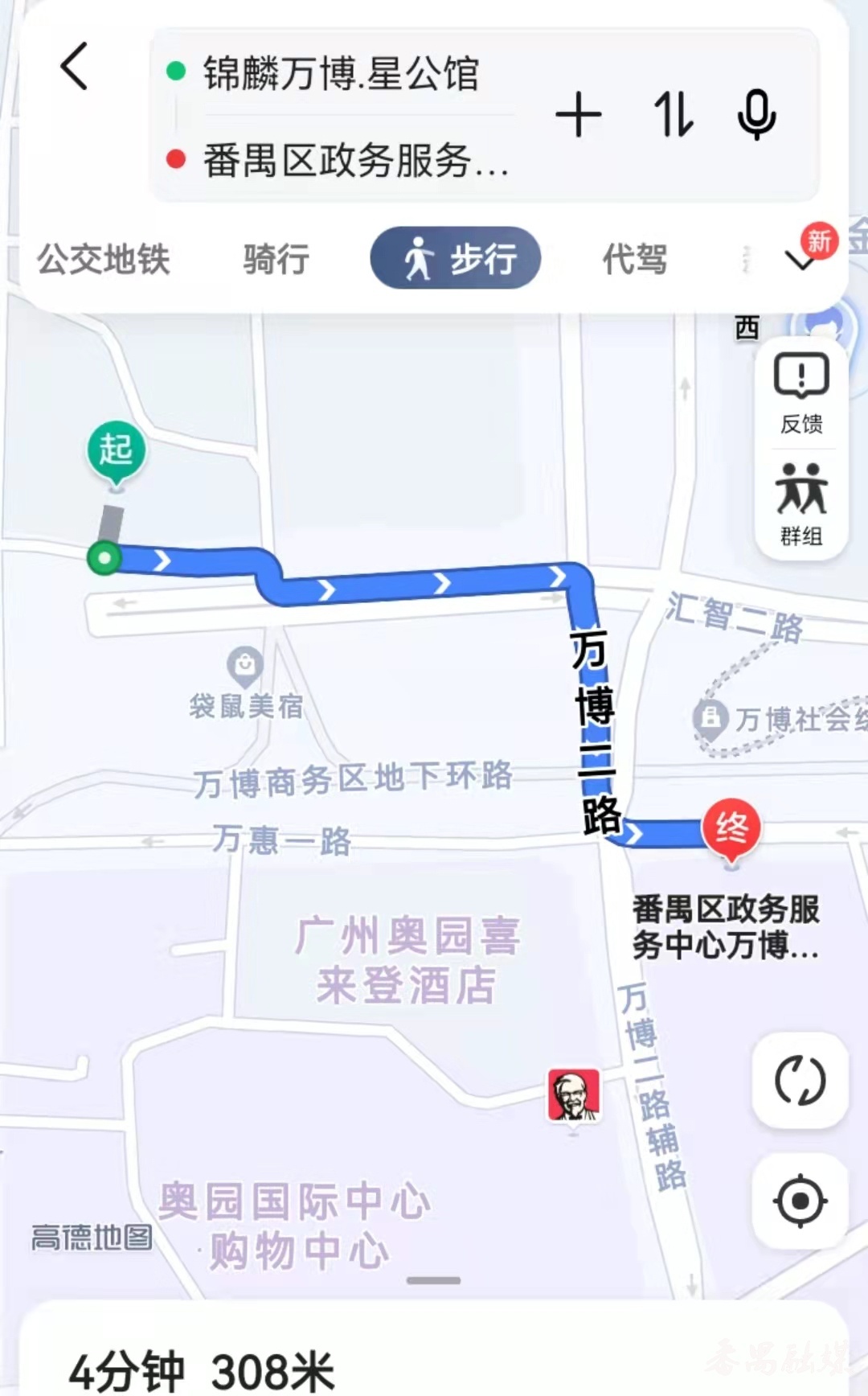
Task: Expand more travel modes
Action: pyautogui.click(x=800, y=261)
